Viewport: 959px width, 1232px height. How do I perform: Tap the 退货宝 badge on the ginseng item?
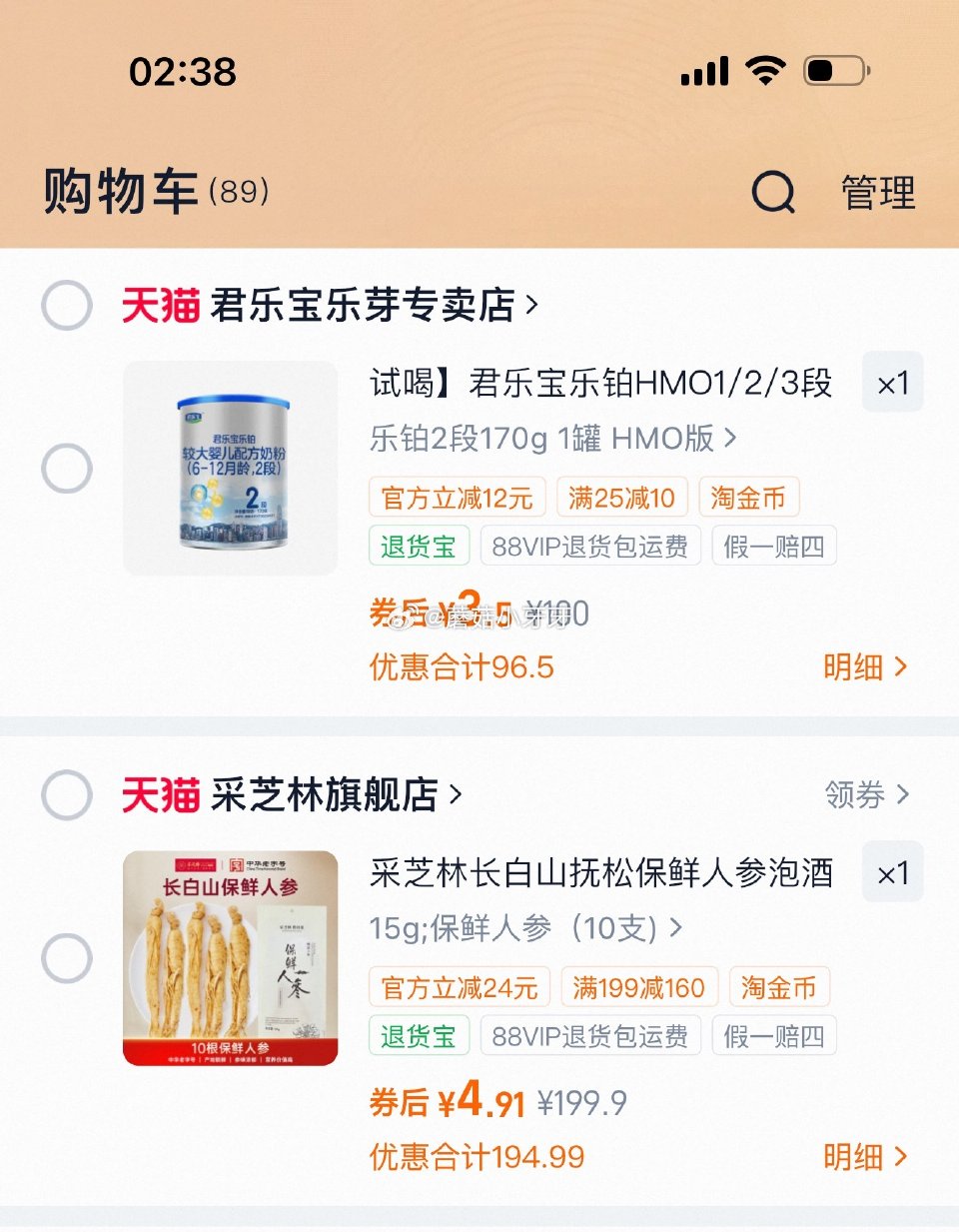pyautogui.click(x=419, y=1035)
